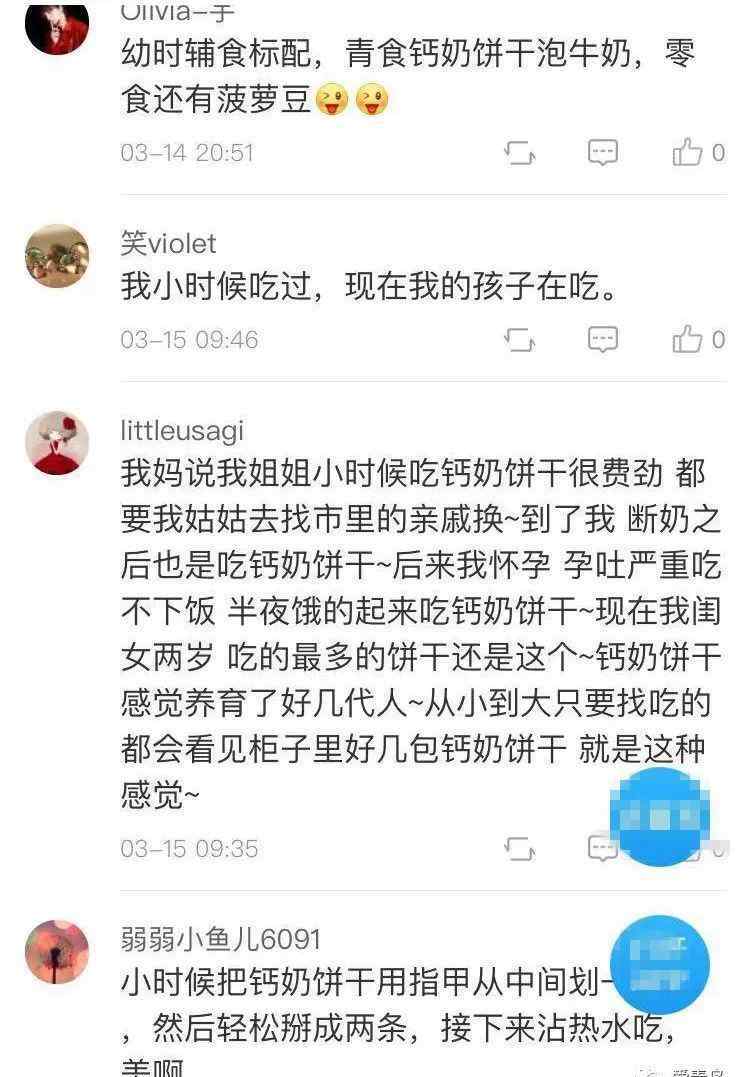Like Olivia's comment about 菠萝豆

point(688,152)
